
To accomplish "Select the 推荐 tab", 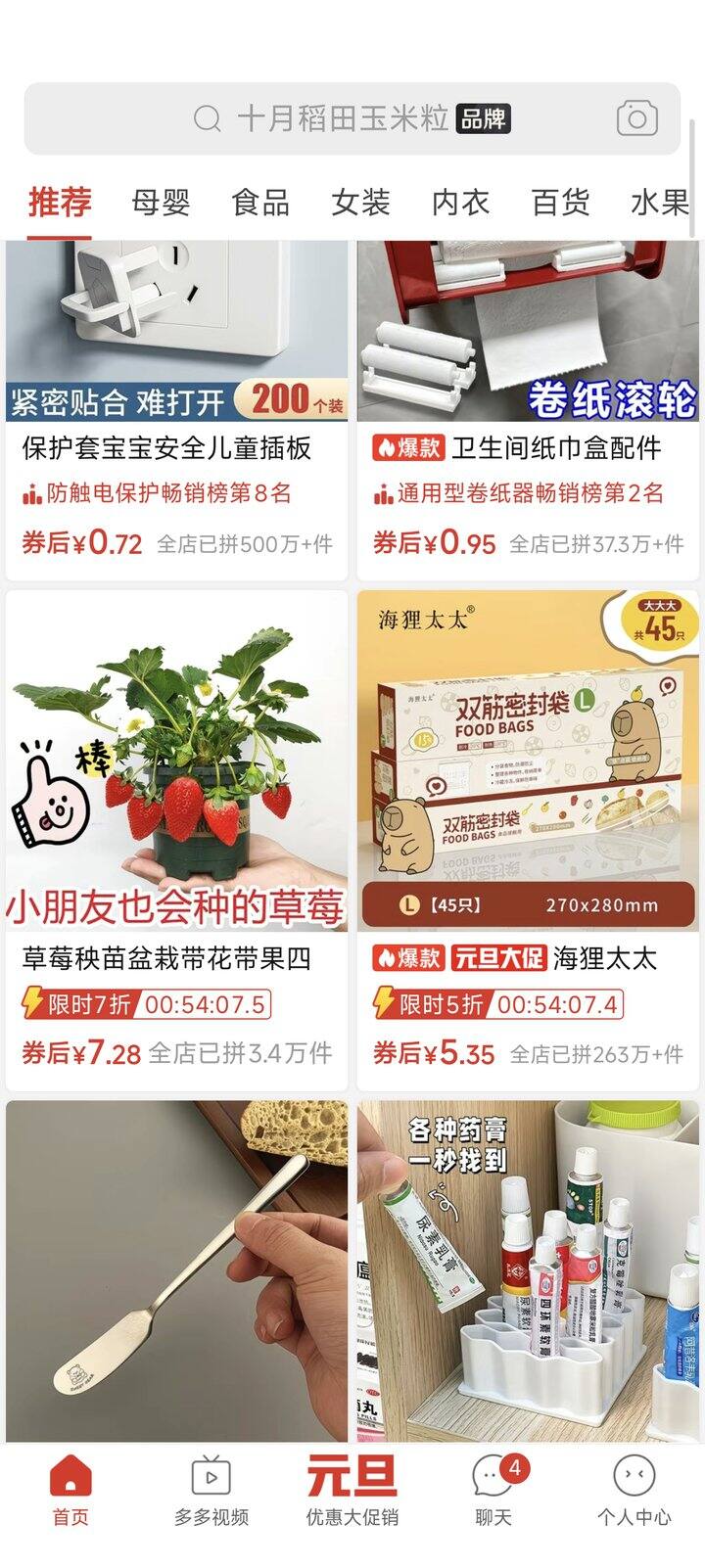I will [x=60, y=203].
